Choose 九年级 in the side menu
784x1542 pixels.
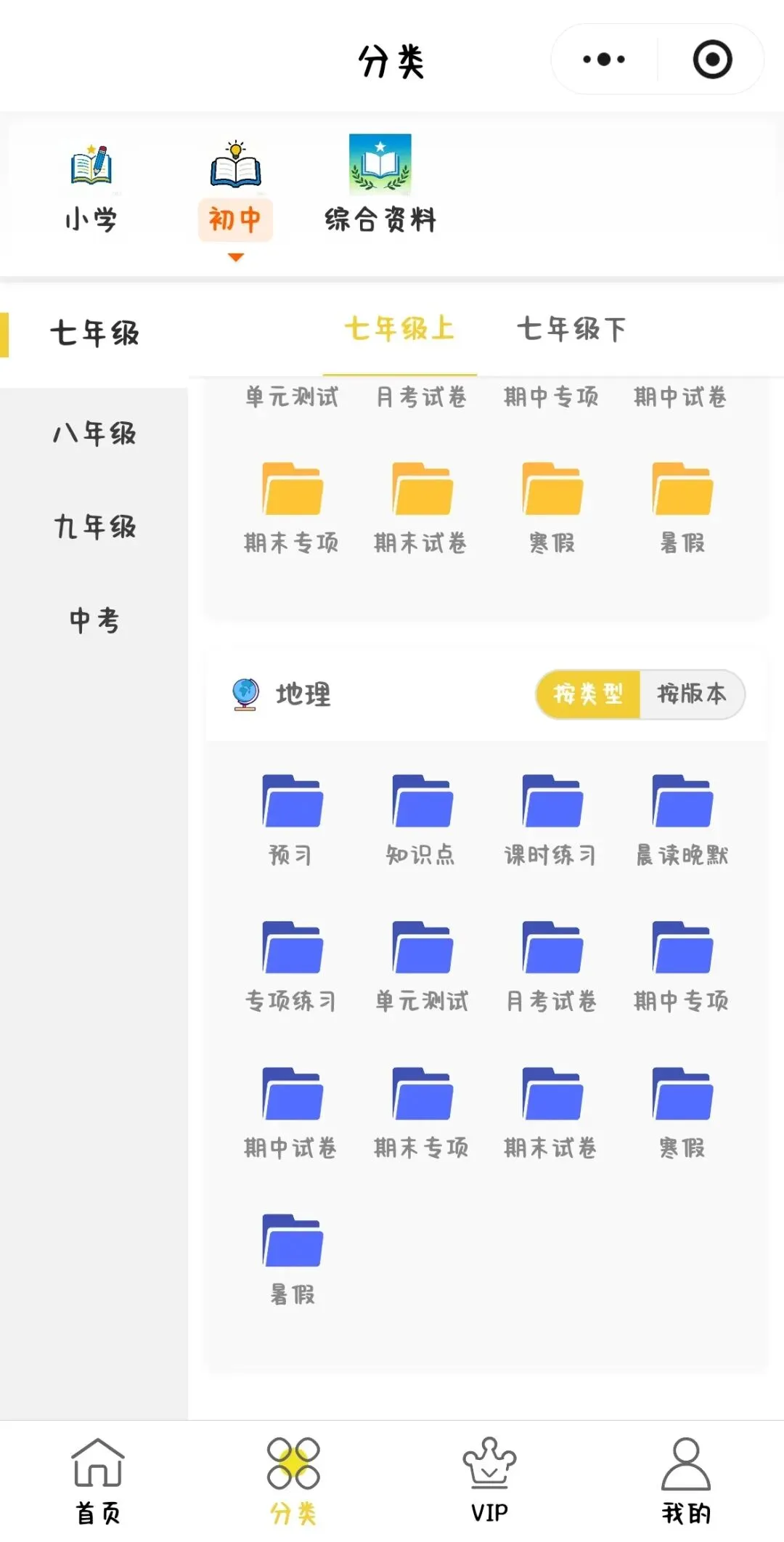(x=94, y=527)
